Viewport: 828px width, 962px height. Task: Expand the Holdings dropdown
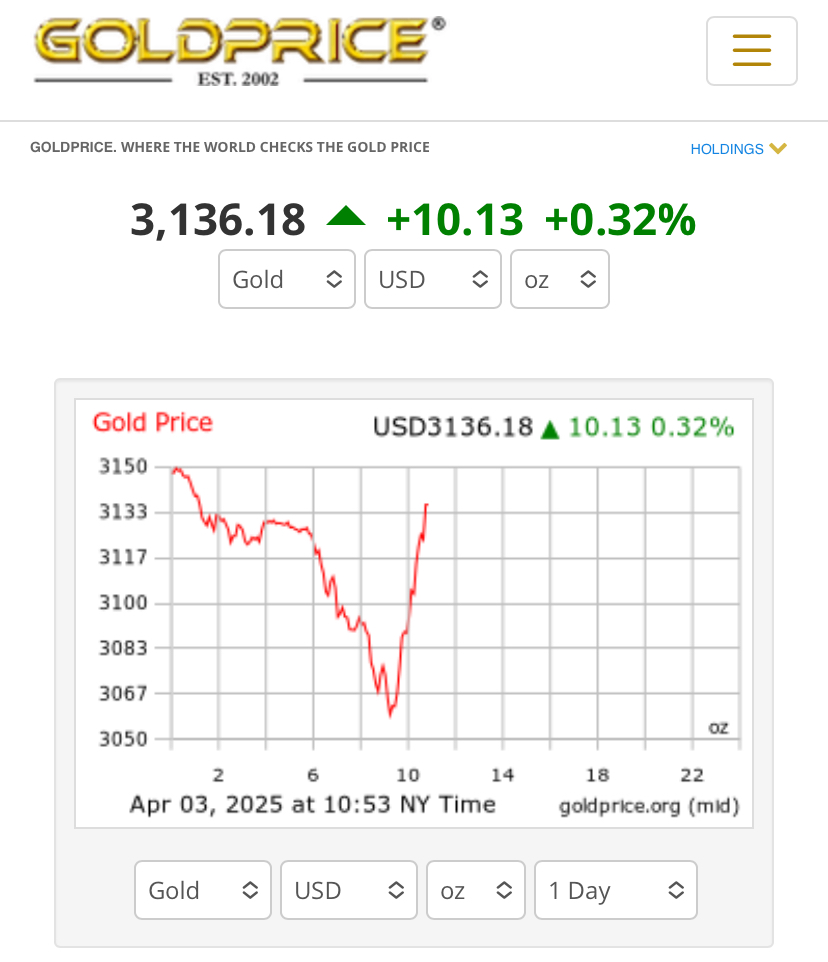738,149
